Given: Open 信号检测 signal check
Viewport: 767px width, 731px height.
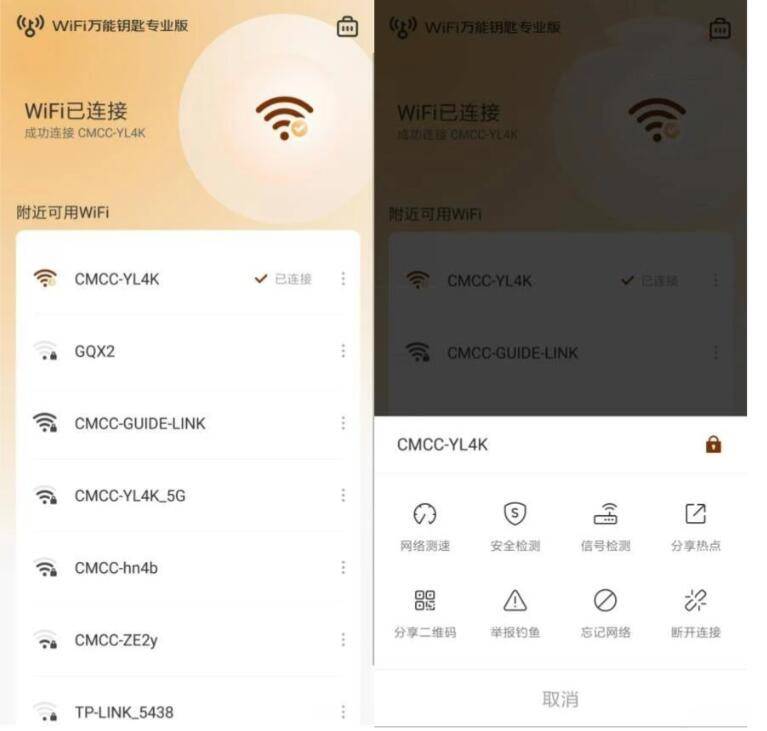Looking at the screenshot, I should pyautogui.click(x=605, y=526).
